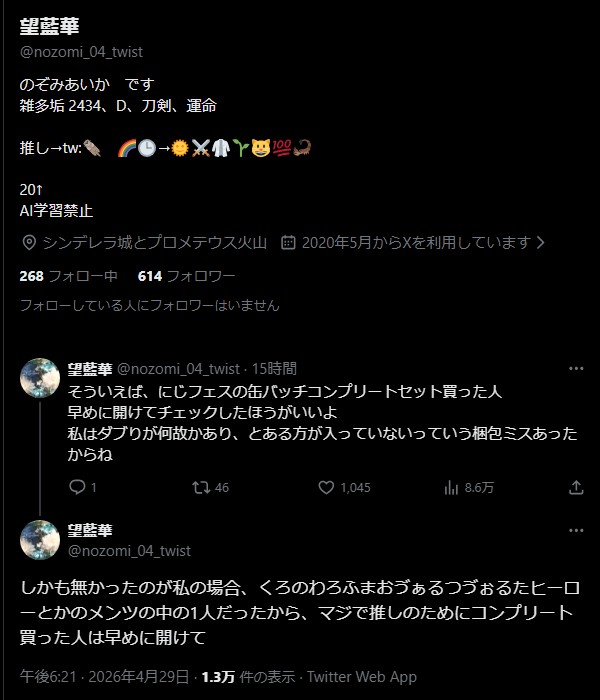Retweet the post with 46 reposts
600x700 pixels.
(201, 487)
